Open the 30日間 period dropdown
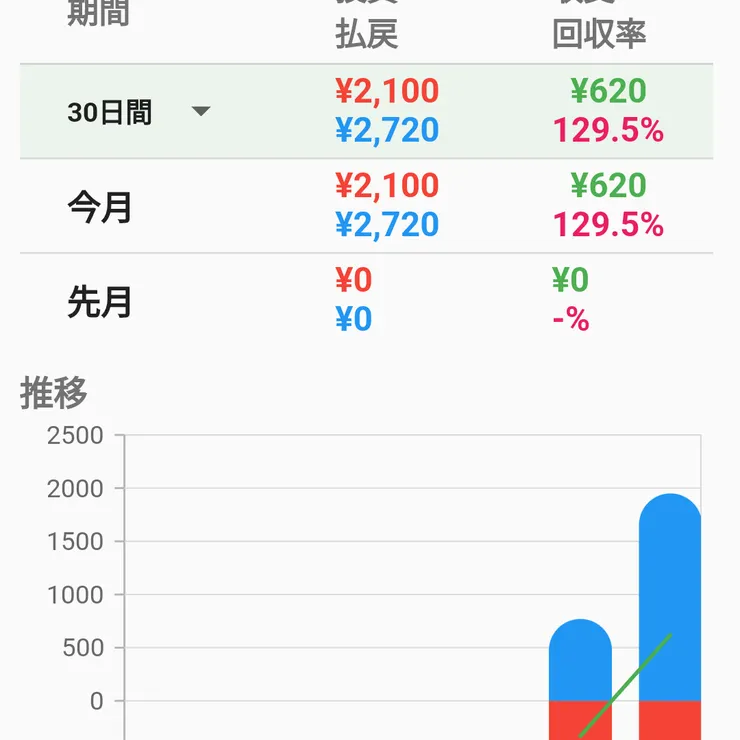 139,112
